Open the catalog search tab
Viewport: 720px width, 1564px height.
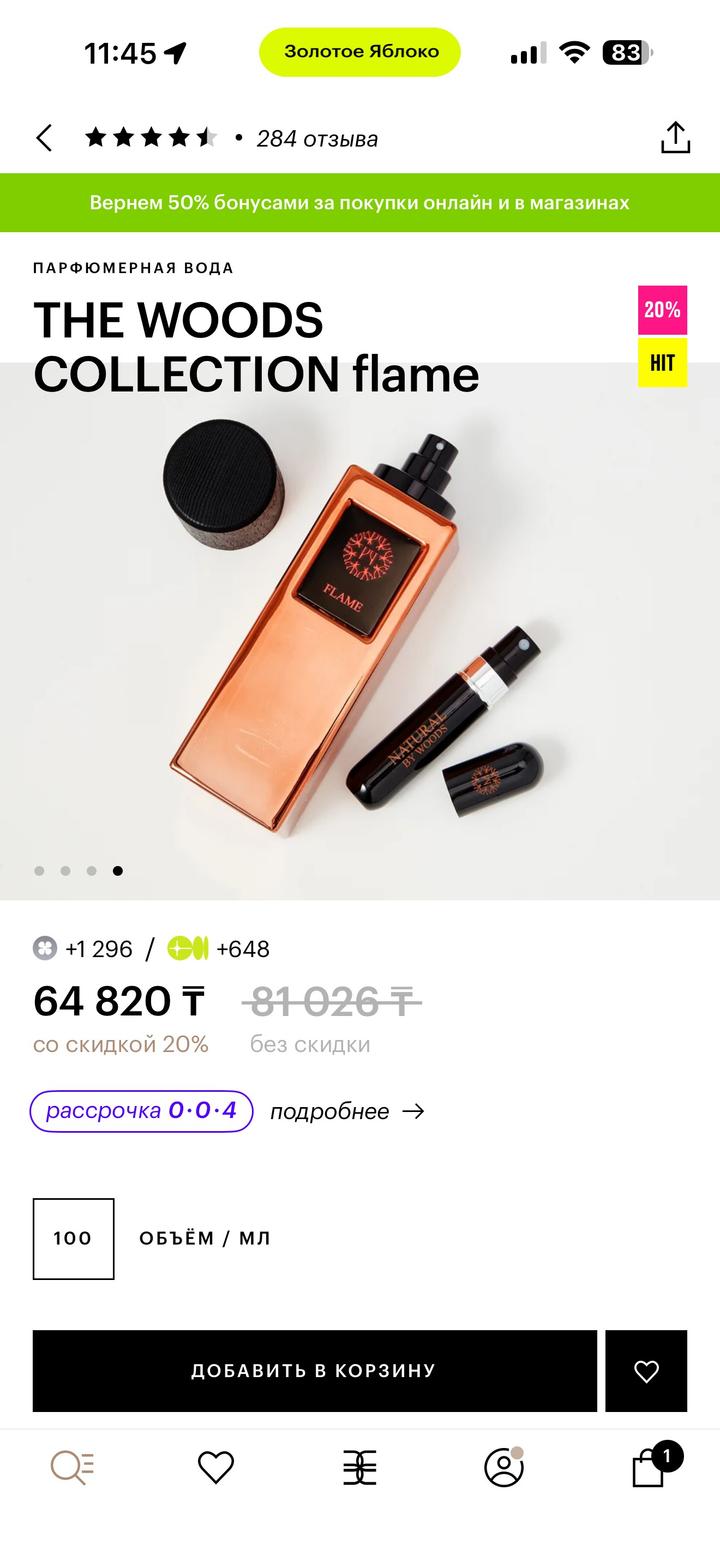[72, 1468]
